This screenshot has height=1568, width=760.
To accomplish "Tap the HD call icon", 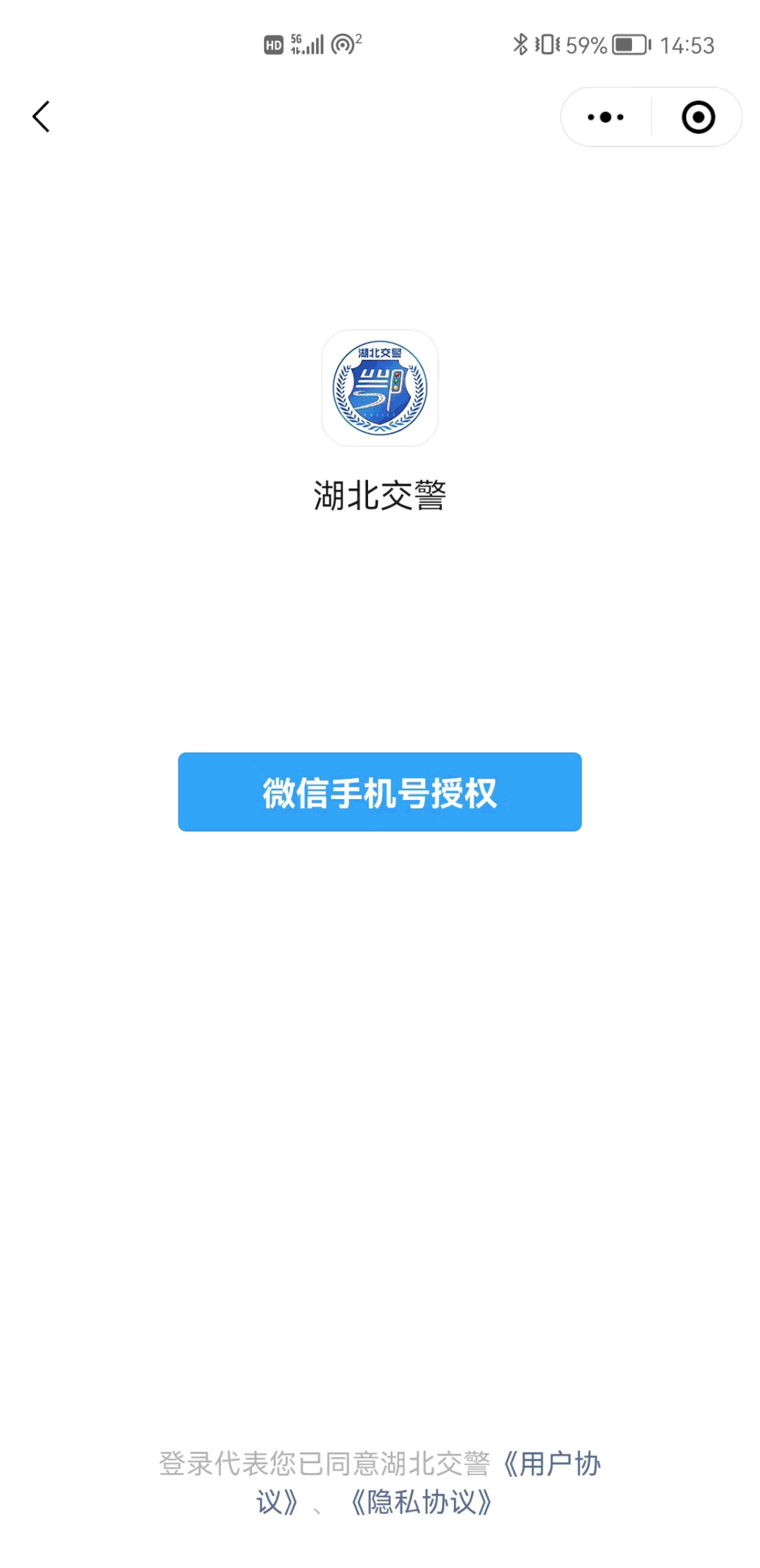I will tap(273, 44).
